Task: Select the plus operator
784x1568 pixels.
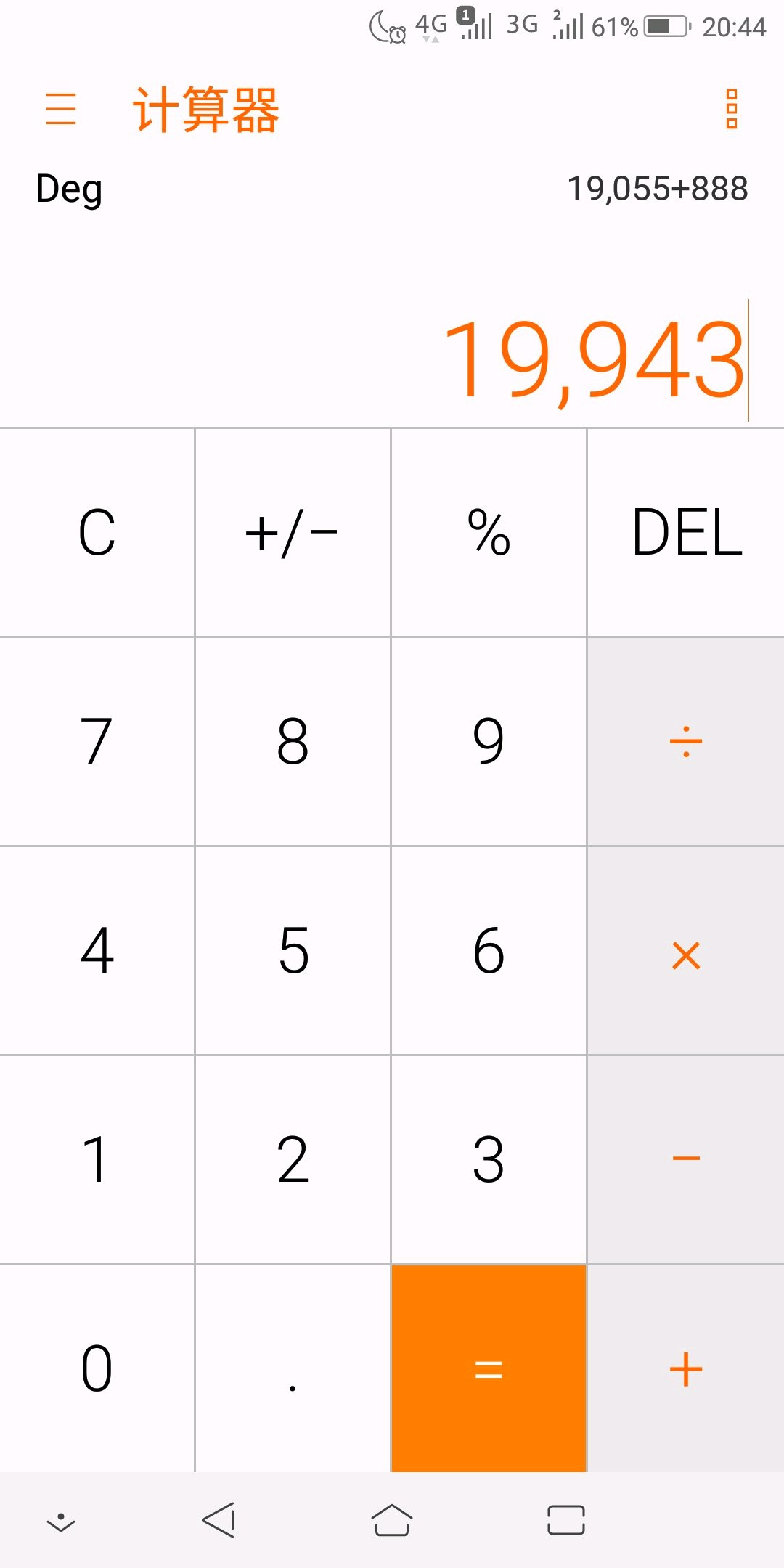Action: point(686,1368)
